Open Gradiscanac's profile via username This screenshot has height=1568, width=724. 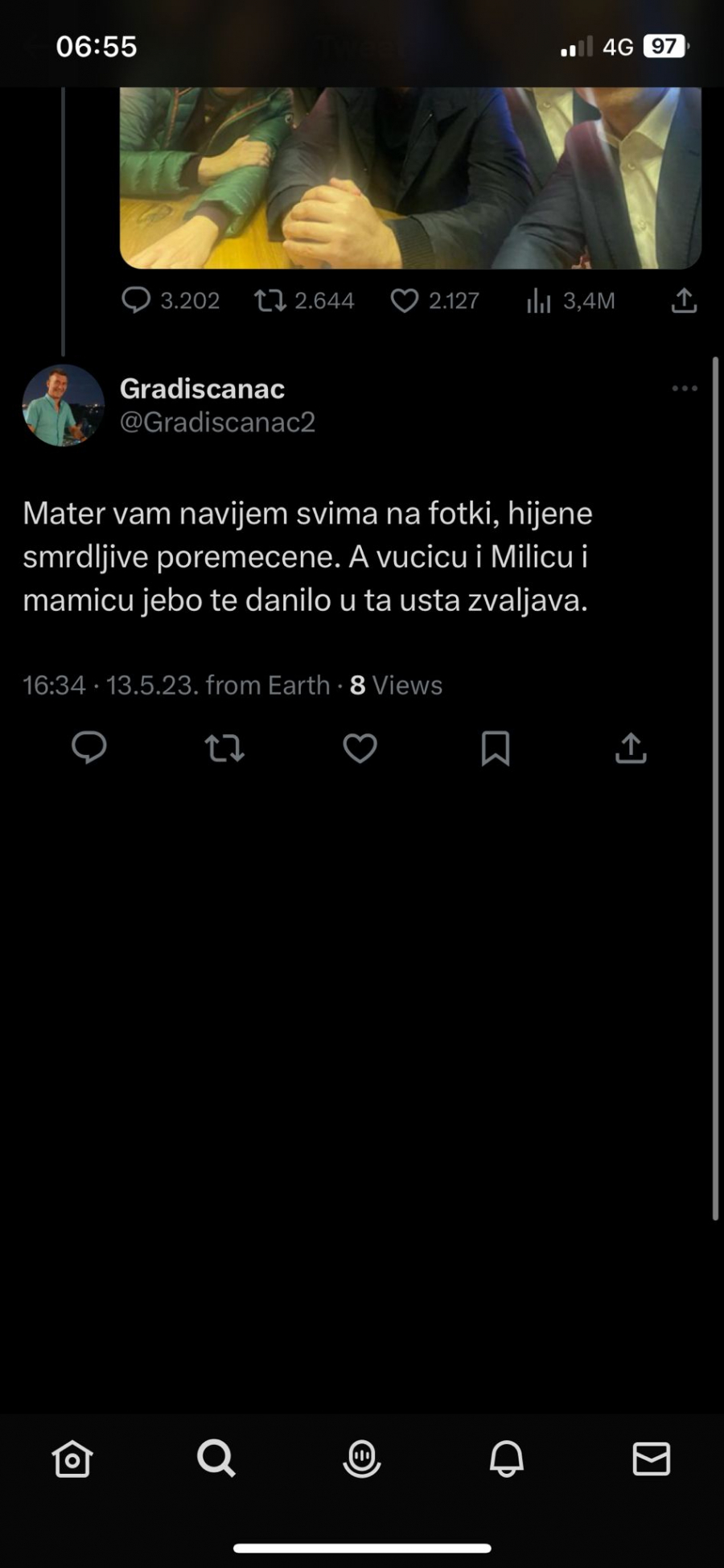point(203,389)
